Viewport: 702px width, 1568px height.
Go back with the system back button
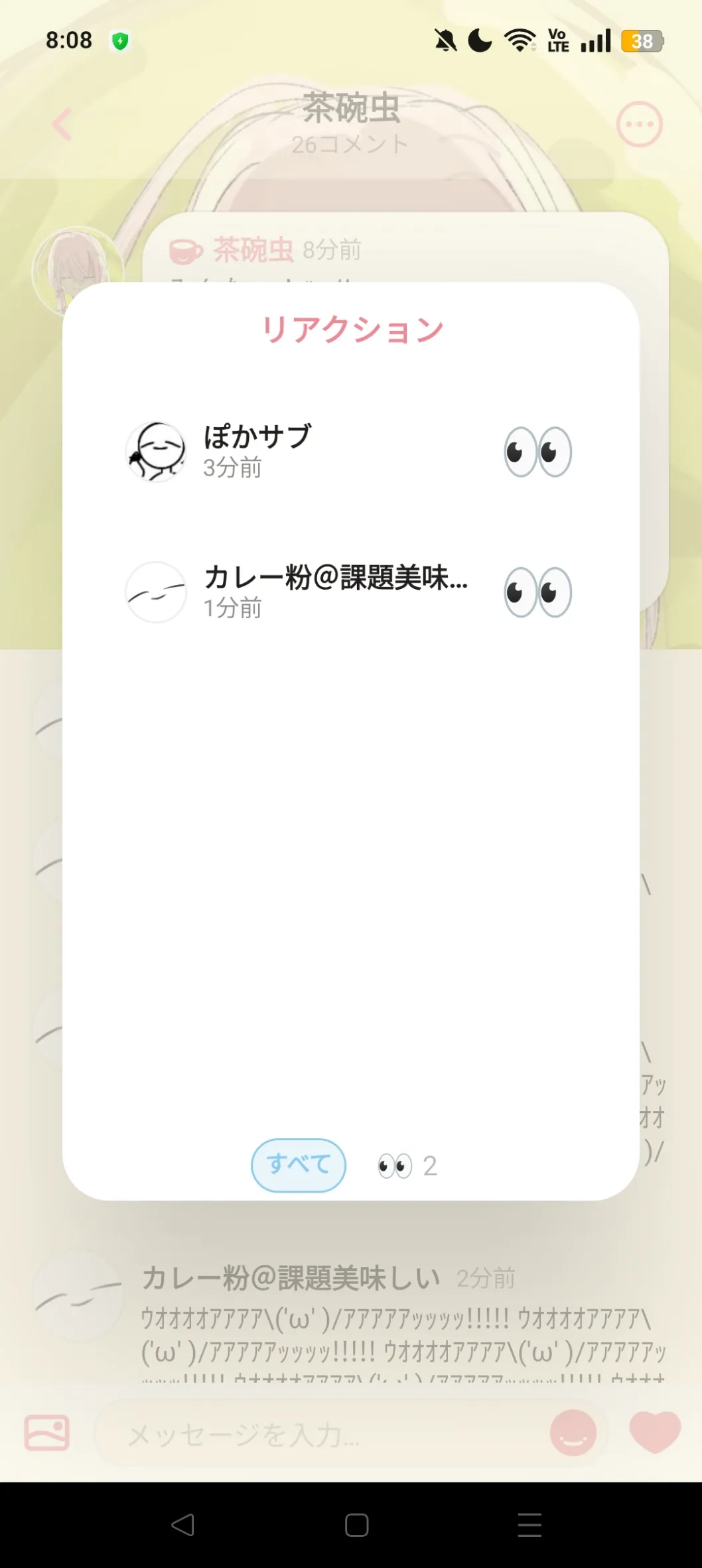point(182,1524)
